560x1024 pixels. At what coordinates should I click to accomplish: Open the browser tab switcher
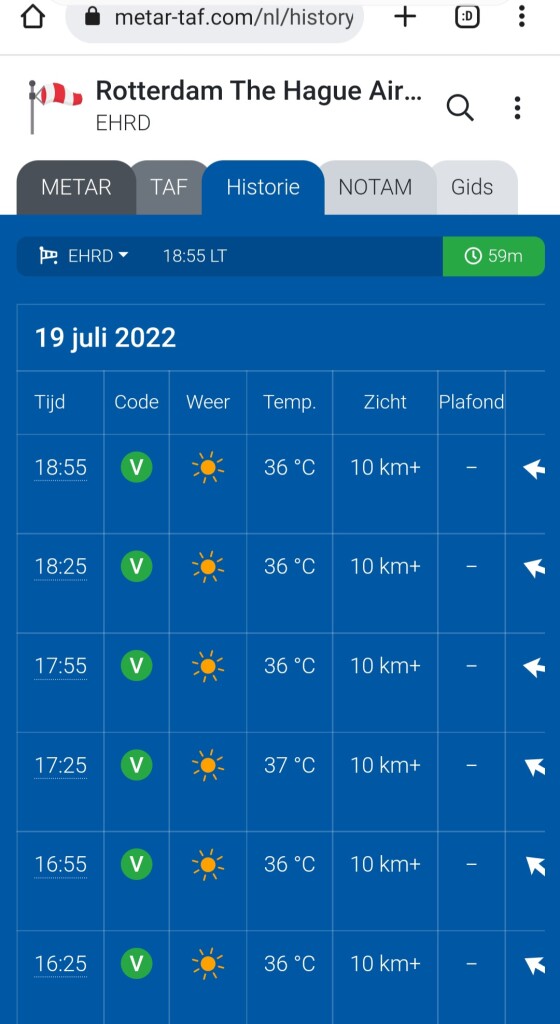[x=467, y=17]
